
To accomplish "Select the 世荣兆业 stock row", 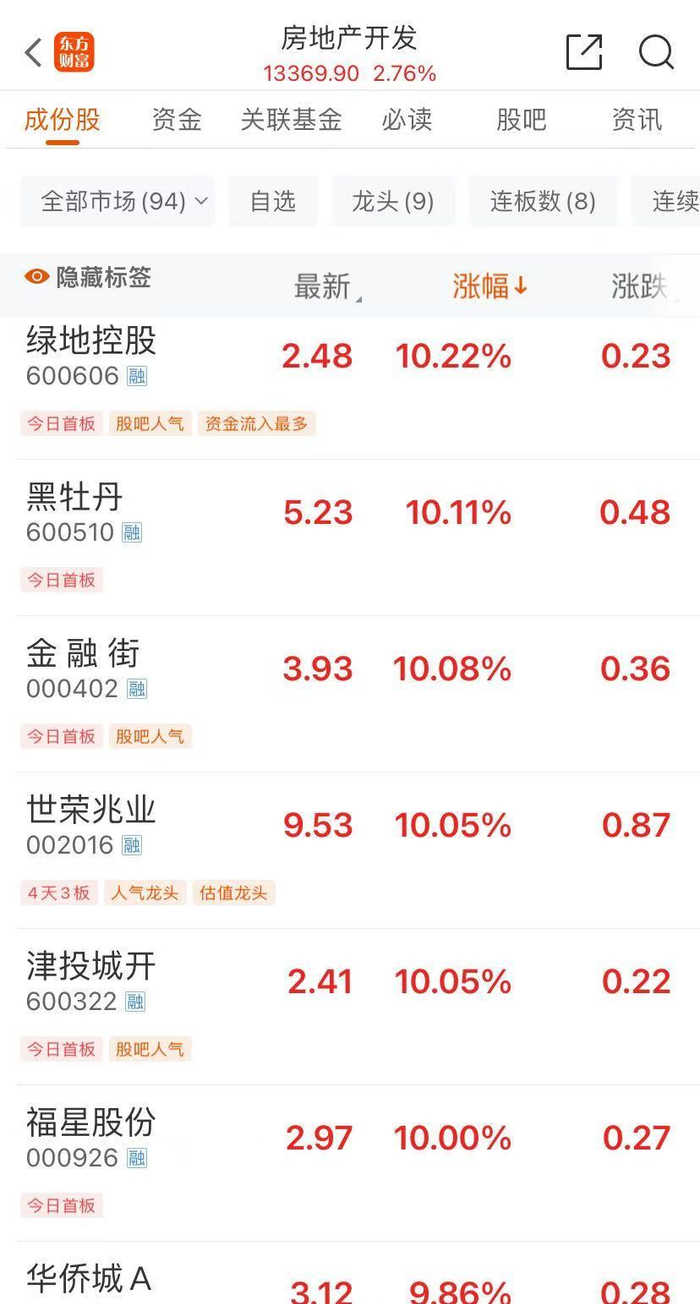I will point(91,810).
